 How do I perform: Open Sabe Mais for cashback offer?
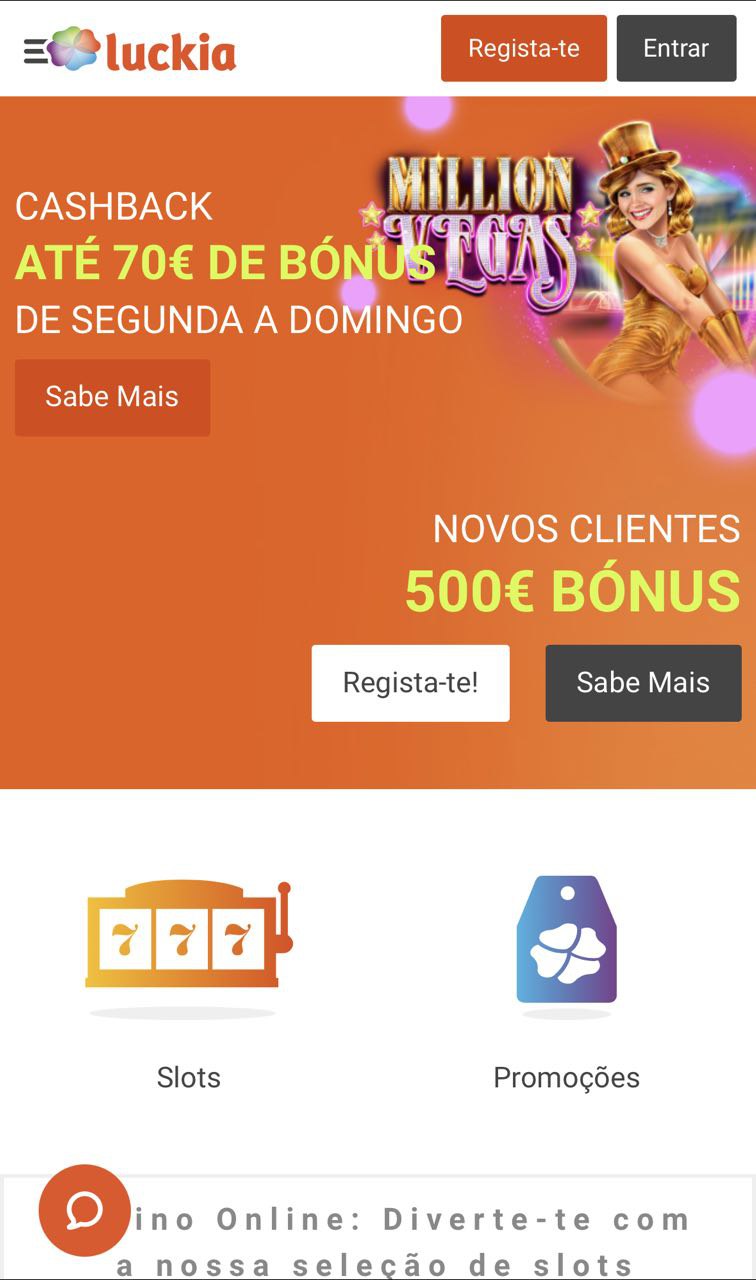(x=112, y=397)
